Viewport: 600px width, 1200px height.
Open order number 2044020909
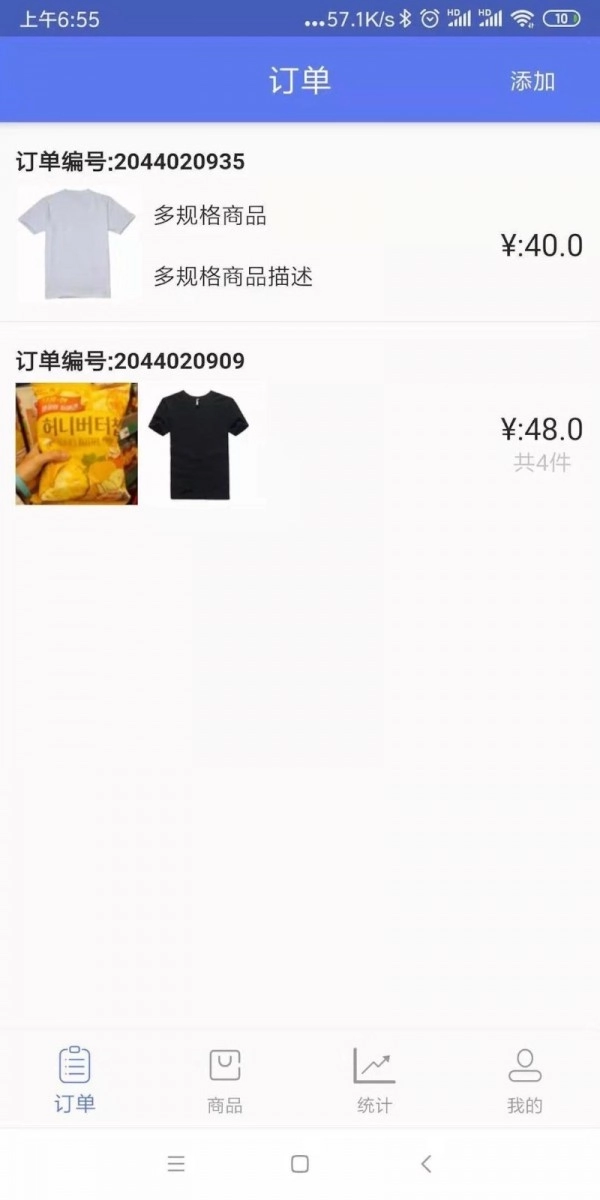300,430
